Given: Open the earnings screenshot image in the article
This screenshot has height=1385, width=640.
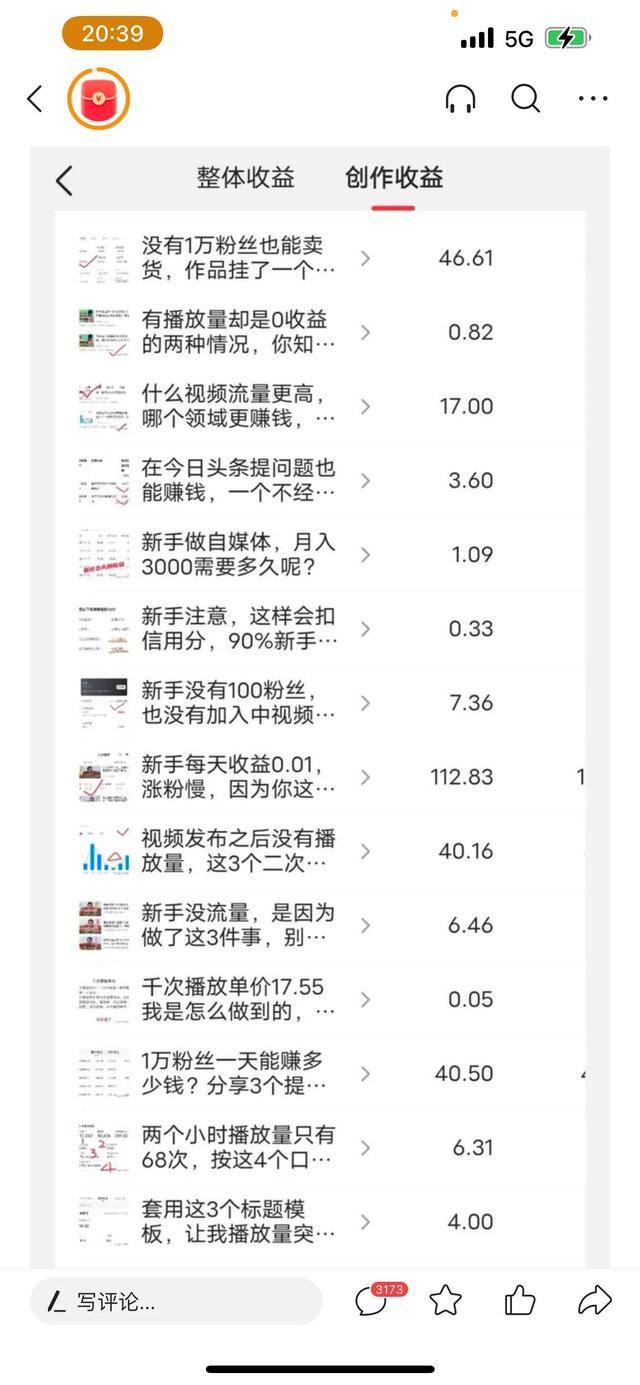Looking at the screenshot, I should coord(320,700).
